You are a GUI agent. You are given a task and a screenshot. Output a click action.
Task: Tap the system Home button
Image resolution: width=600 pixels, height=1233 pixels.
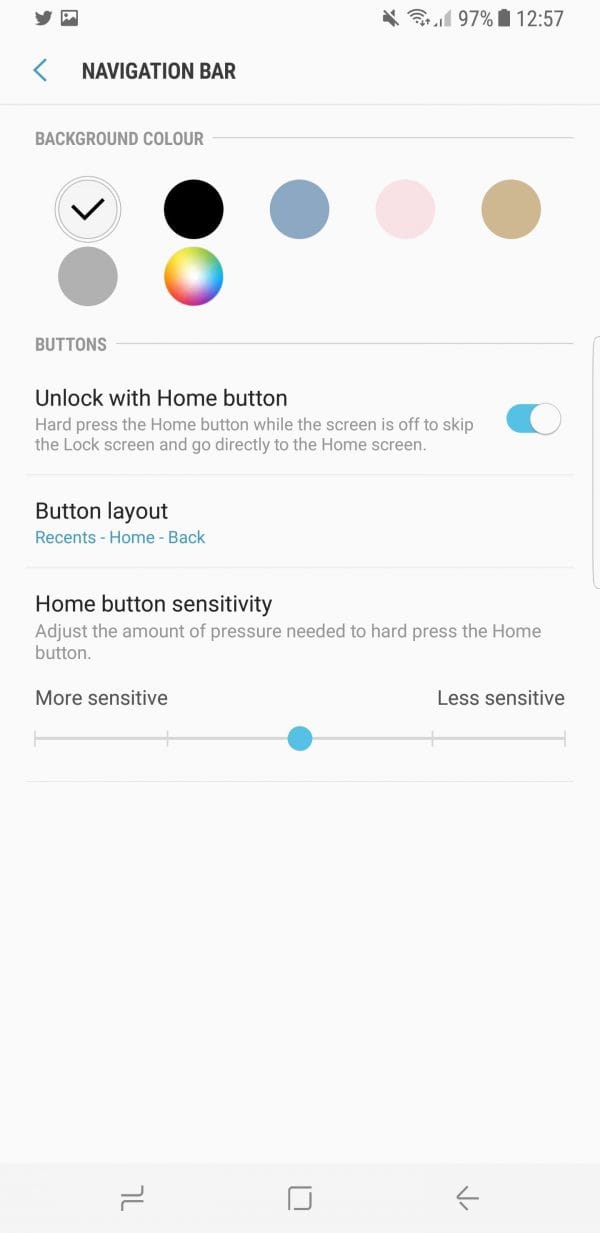click(300, 1198)
